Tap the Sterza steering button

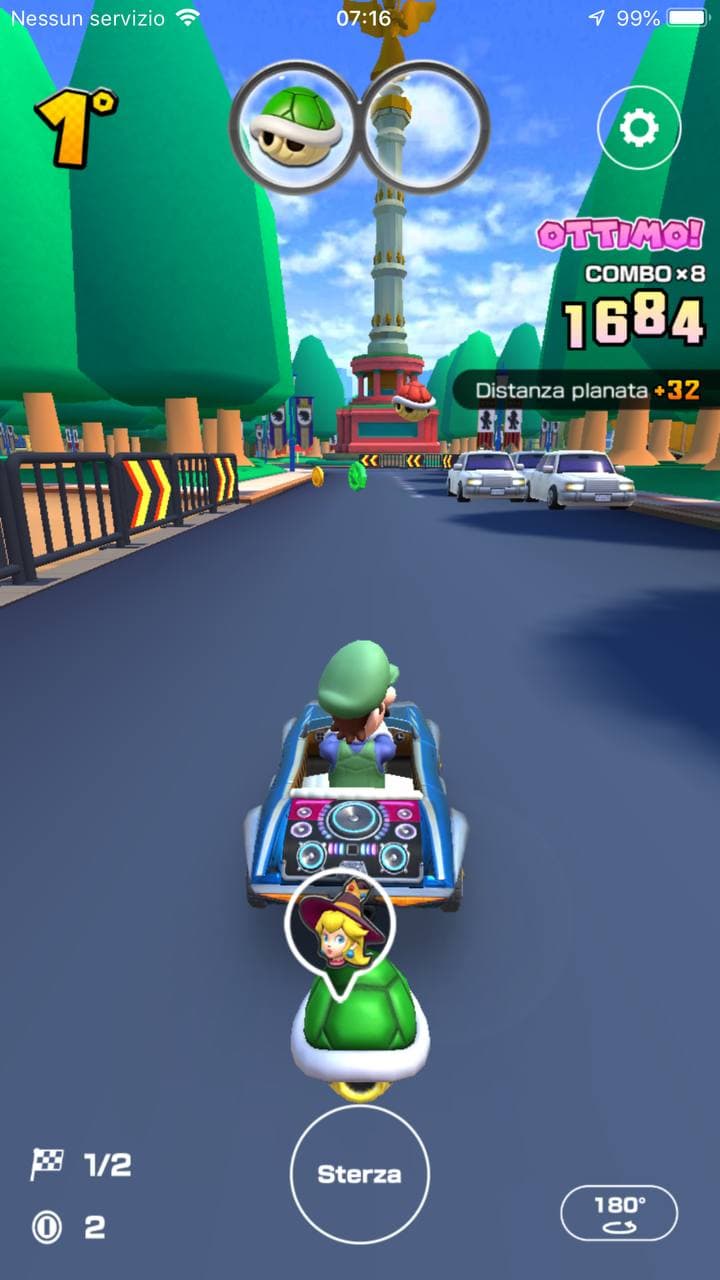pos(360,1174)
